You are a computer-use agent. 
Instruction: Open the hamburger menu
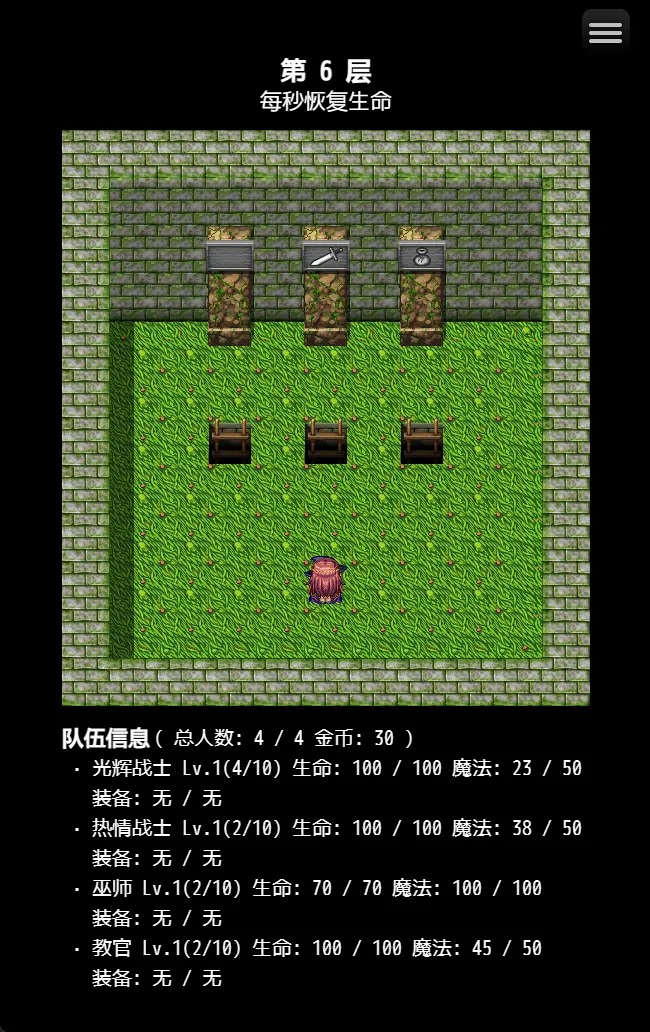(605, 31)
